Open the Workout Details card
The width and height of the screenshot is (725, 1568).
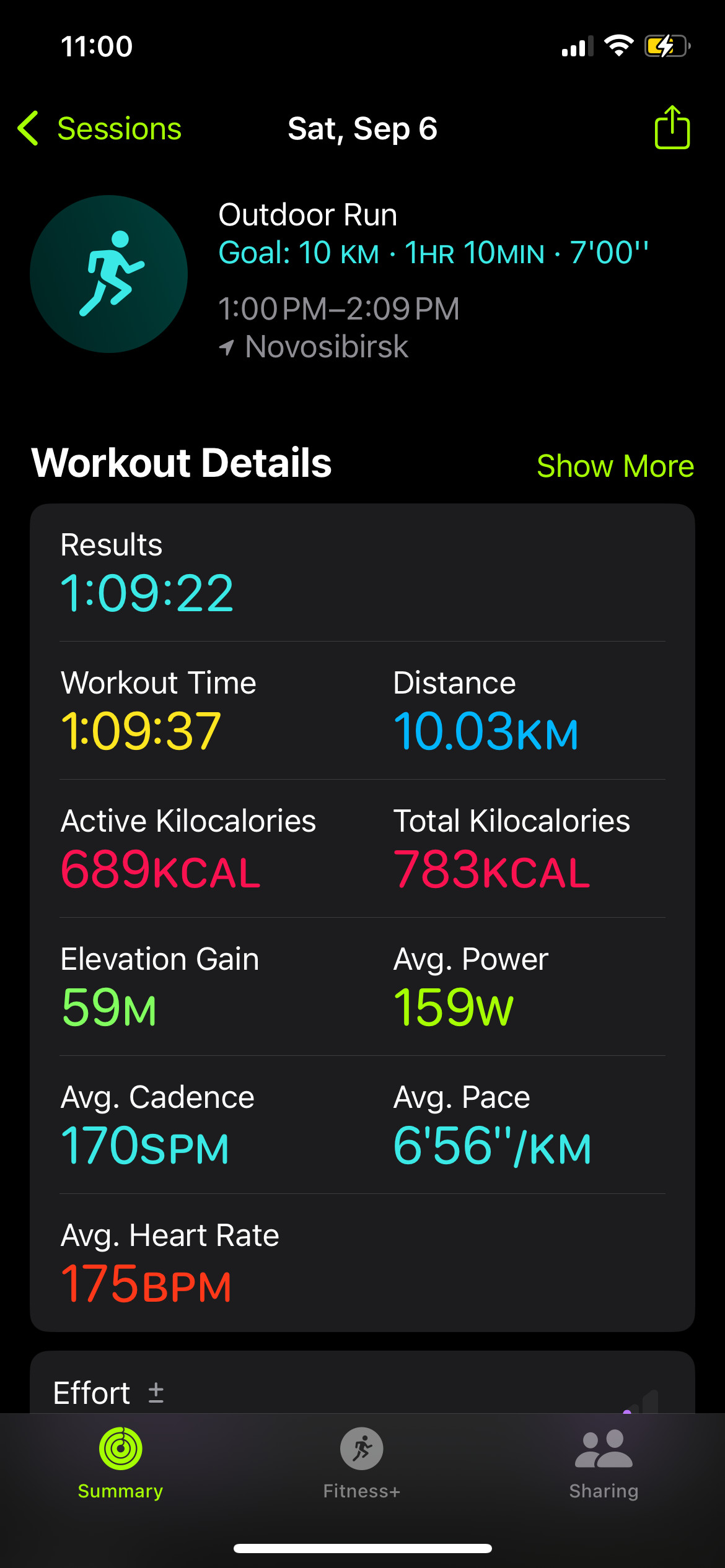pyautogui.click(x=362, y=917)
